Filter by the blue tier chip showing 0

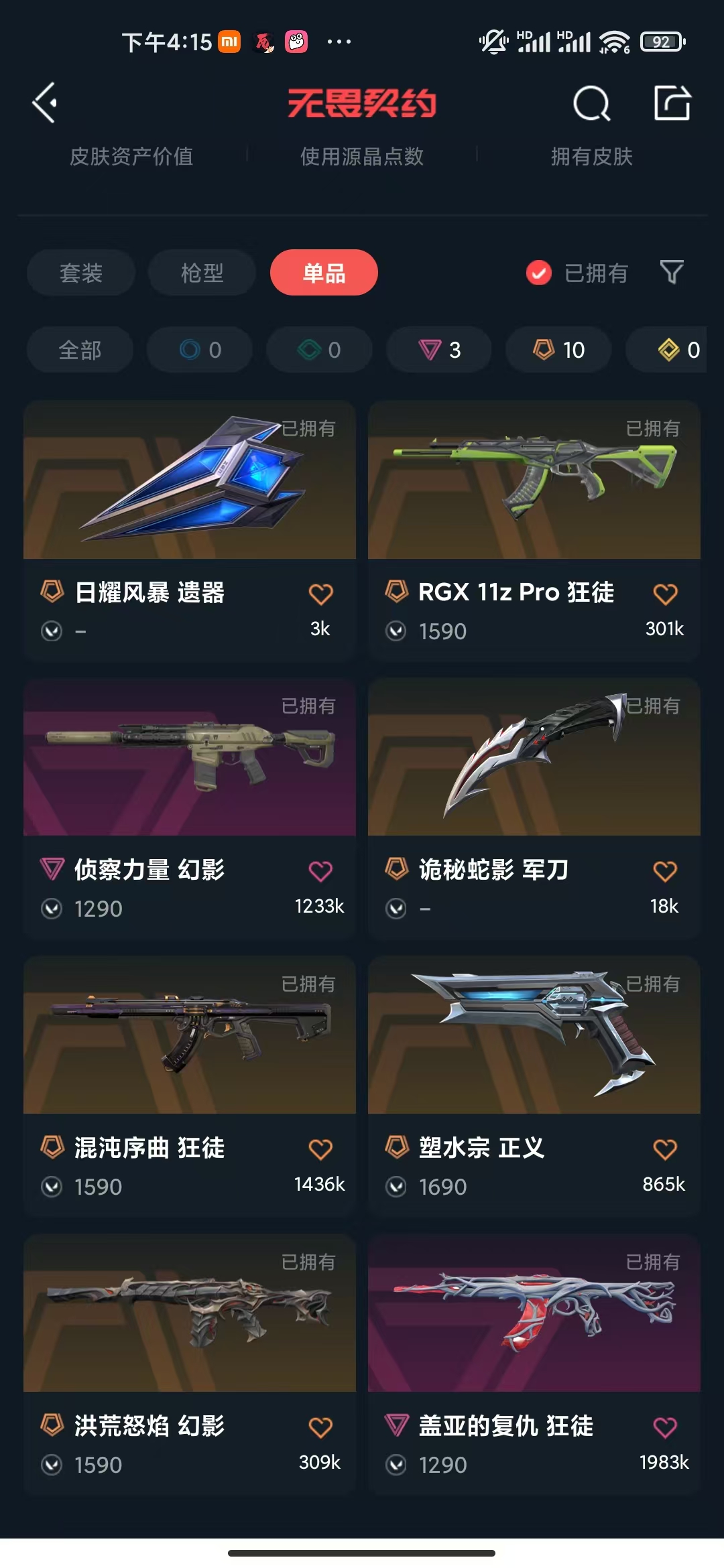click(x=200, y=350)
